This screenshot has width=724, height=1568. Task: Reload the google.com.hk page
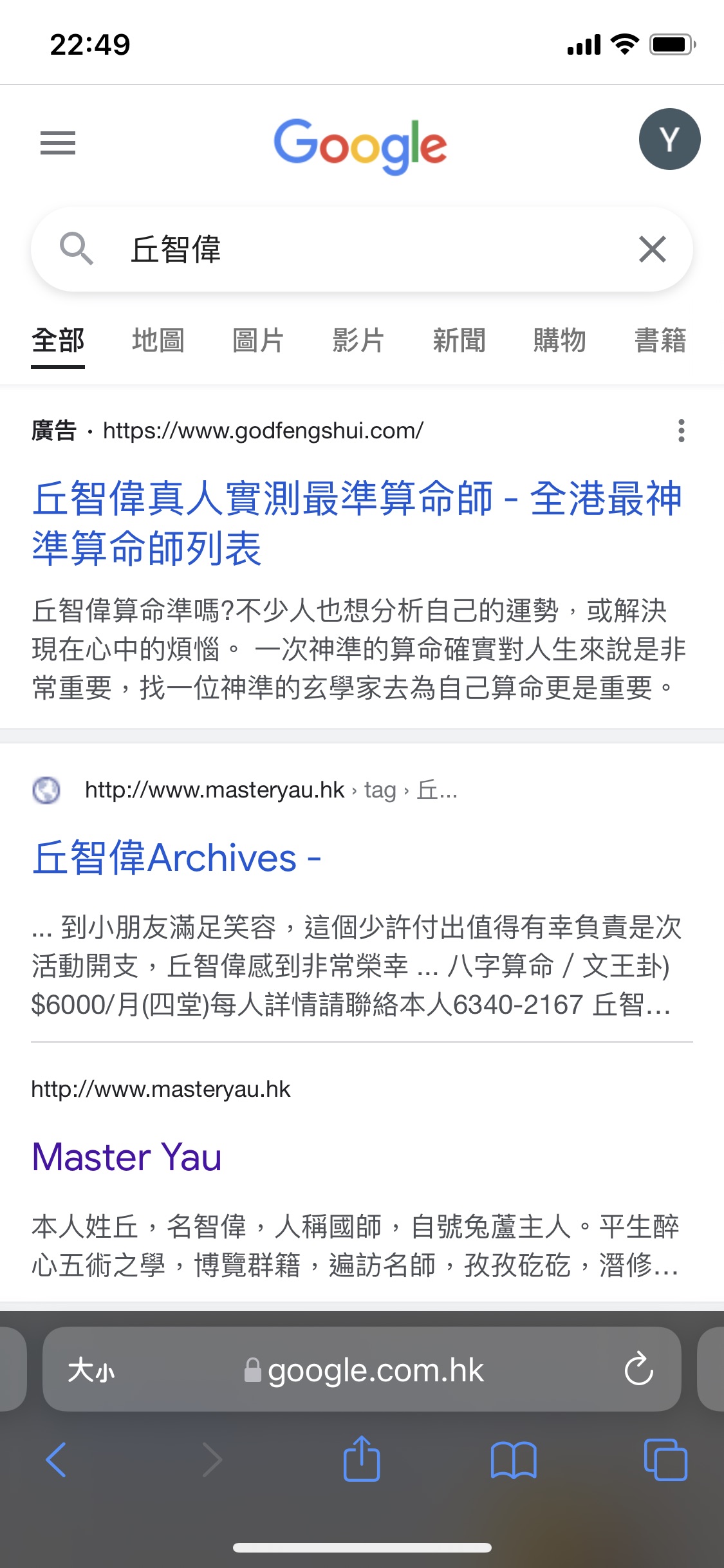[x=639, y=1369]
